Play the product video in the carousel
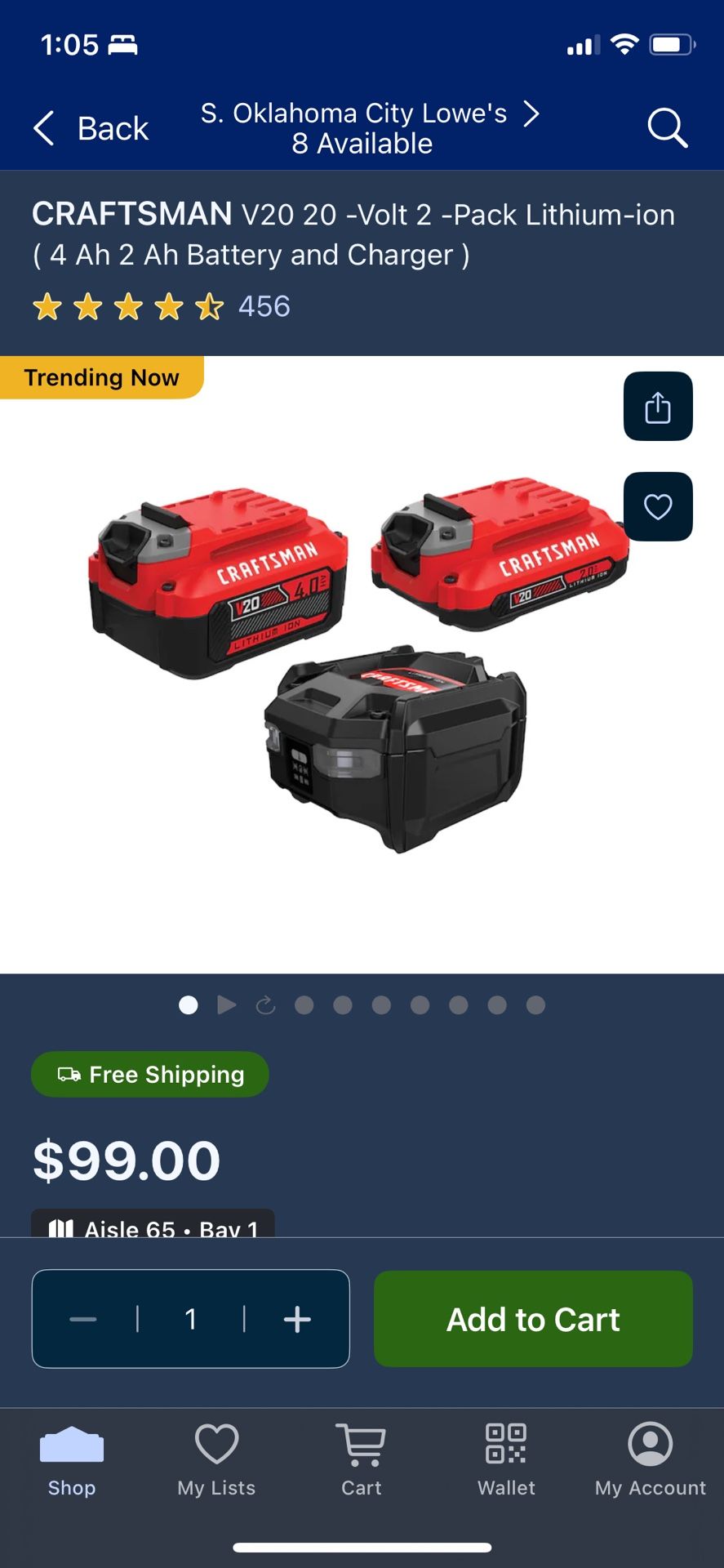 coord(227,1004)
